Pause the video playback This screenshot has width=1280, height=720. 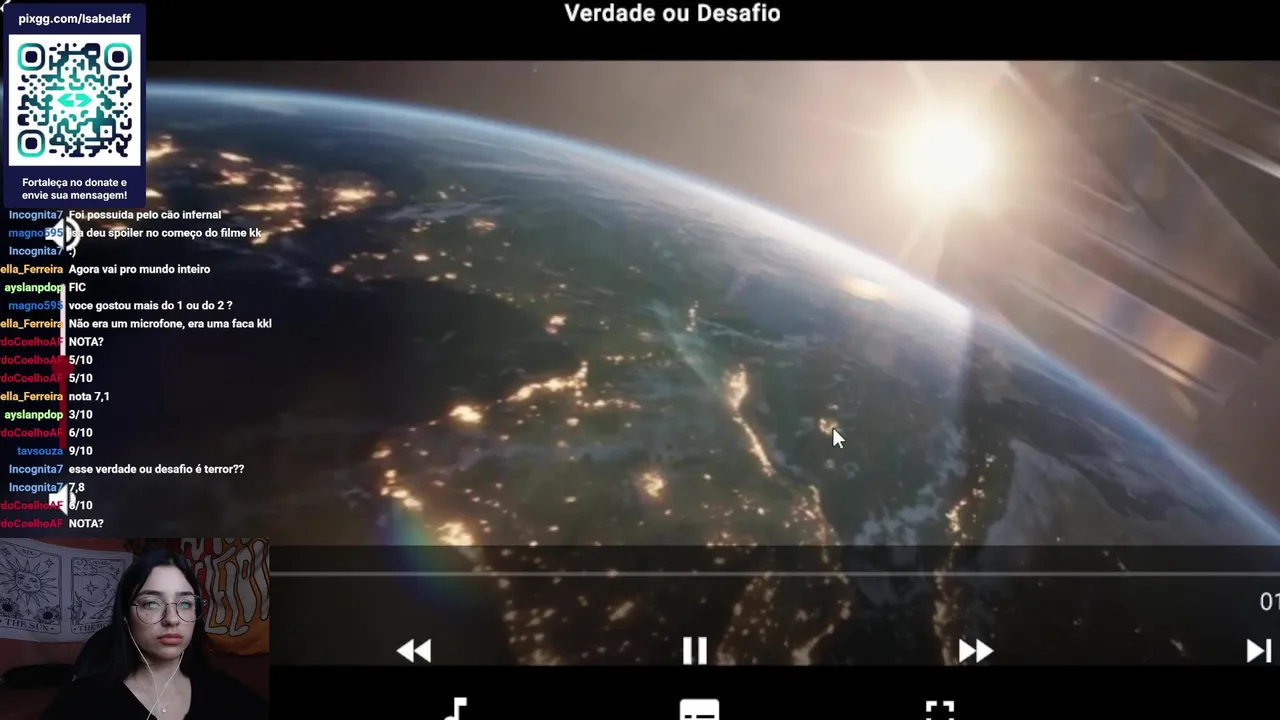click(694, 651)
